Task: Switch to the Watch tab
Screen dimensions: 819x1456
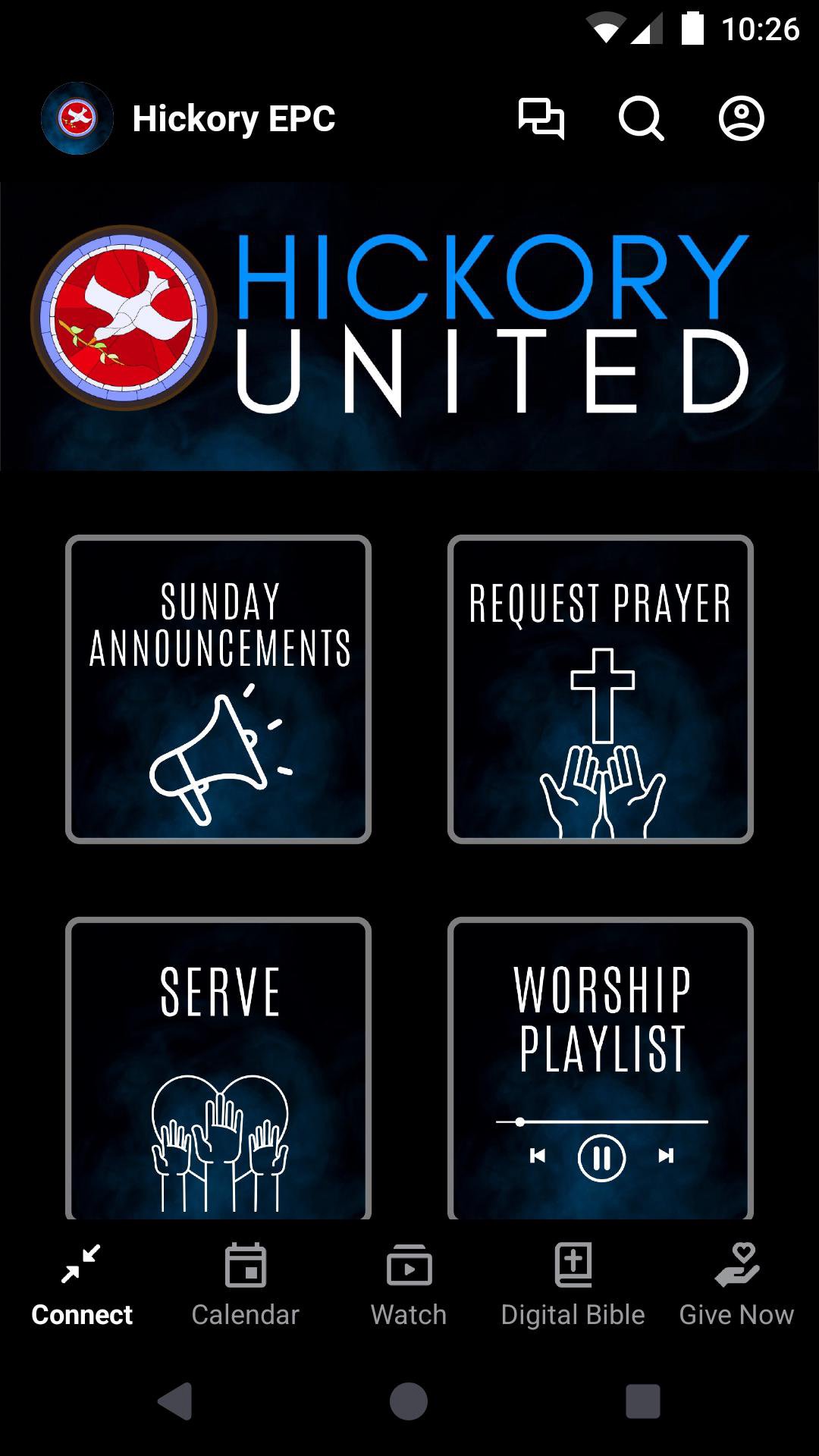Action: 409,1286
